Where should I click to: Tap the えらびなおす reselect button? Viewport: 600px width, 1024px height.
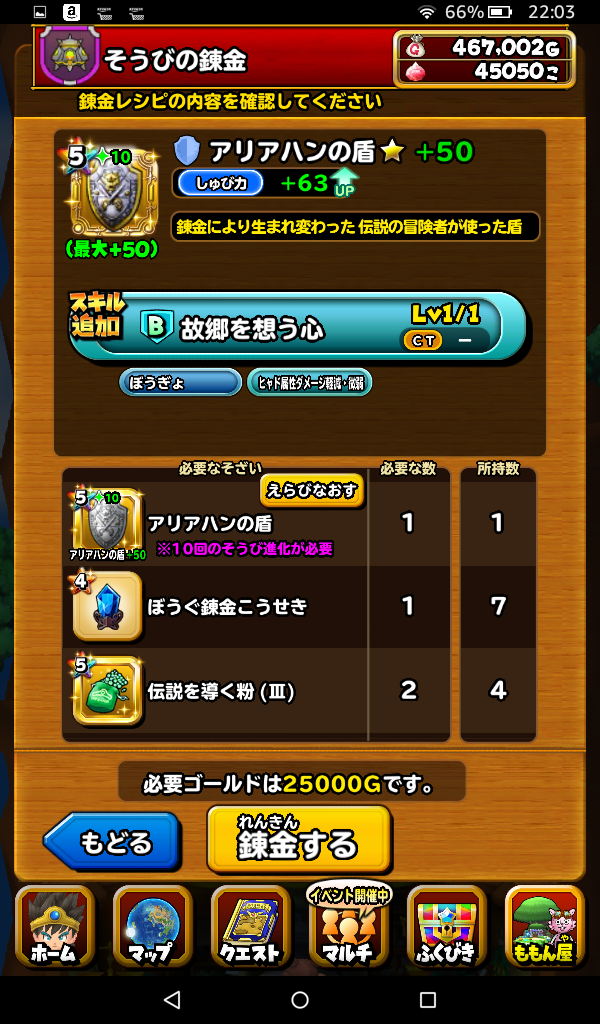[x=311, y=490]
